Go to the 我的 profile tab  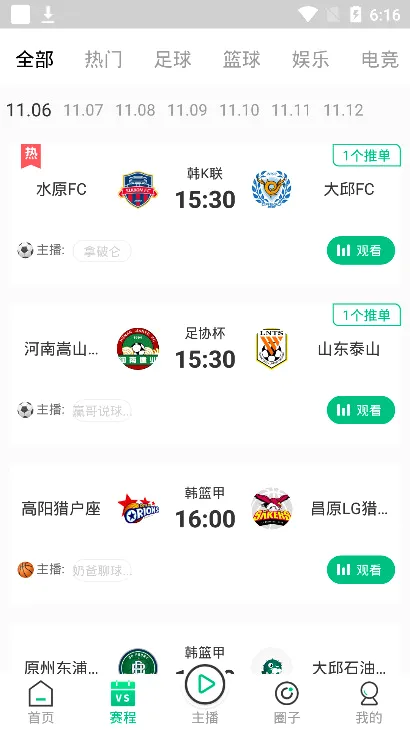tap(369, 702)
